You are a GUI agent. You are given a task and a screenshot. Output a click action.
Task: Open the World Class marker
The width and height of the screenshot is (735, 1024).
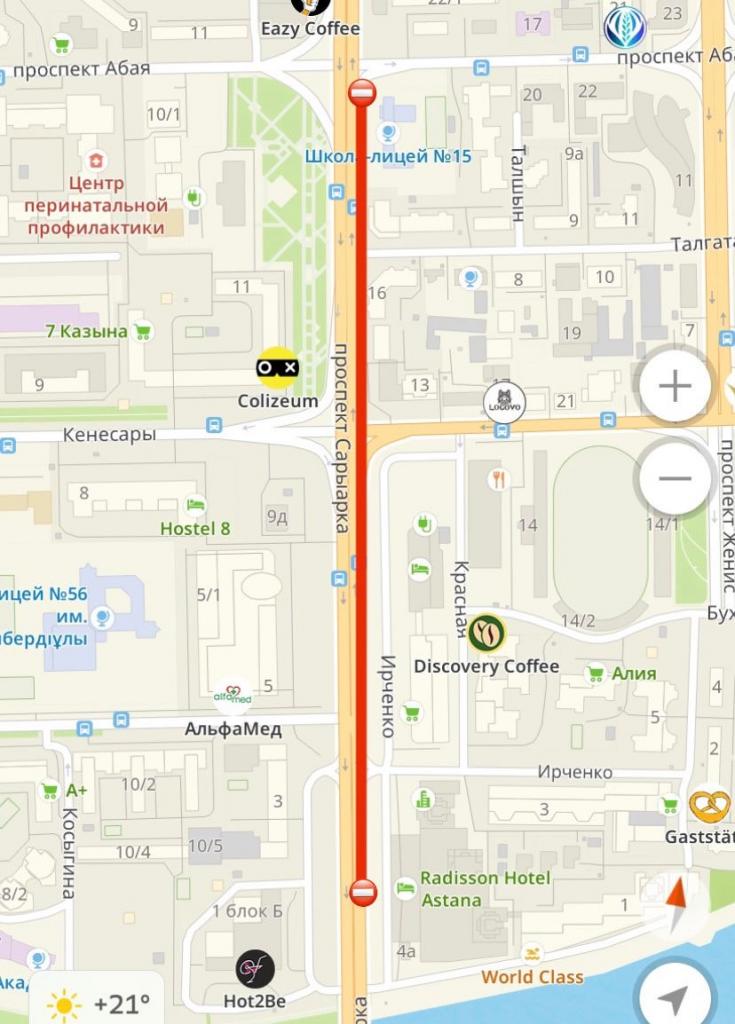[x=532, y=954]
